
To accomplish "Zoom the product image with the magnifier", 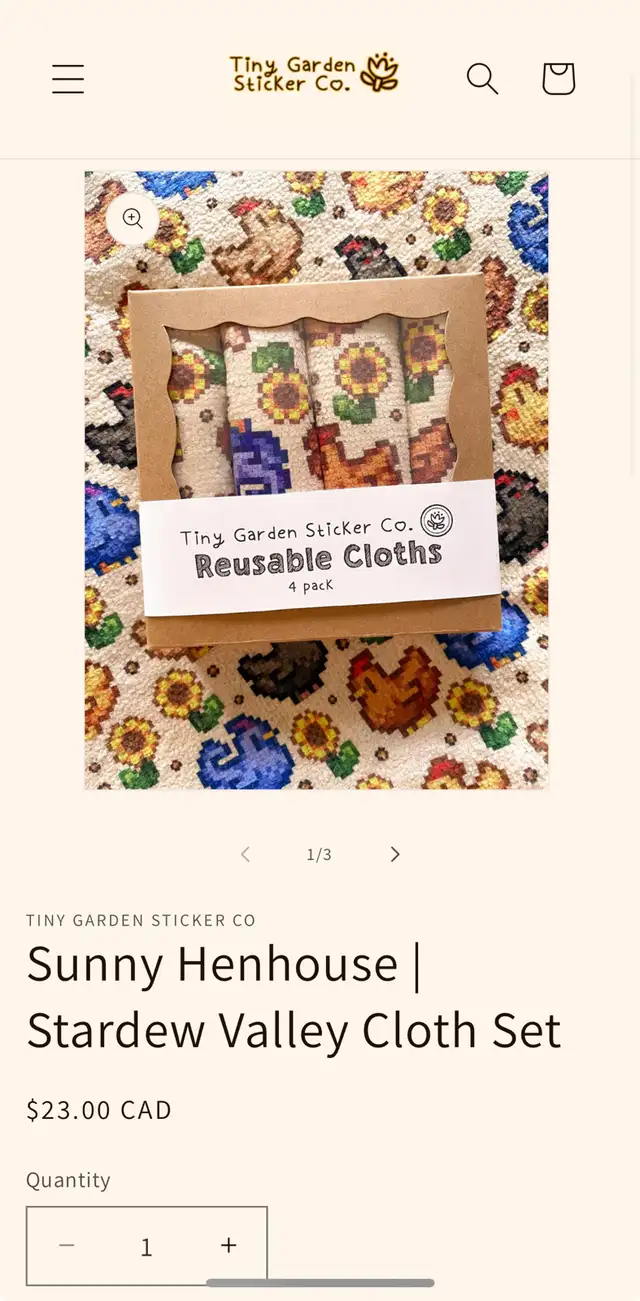I will tap(133, 219).
